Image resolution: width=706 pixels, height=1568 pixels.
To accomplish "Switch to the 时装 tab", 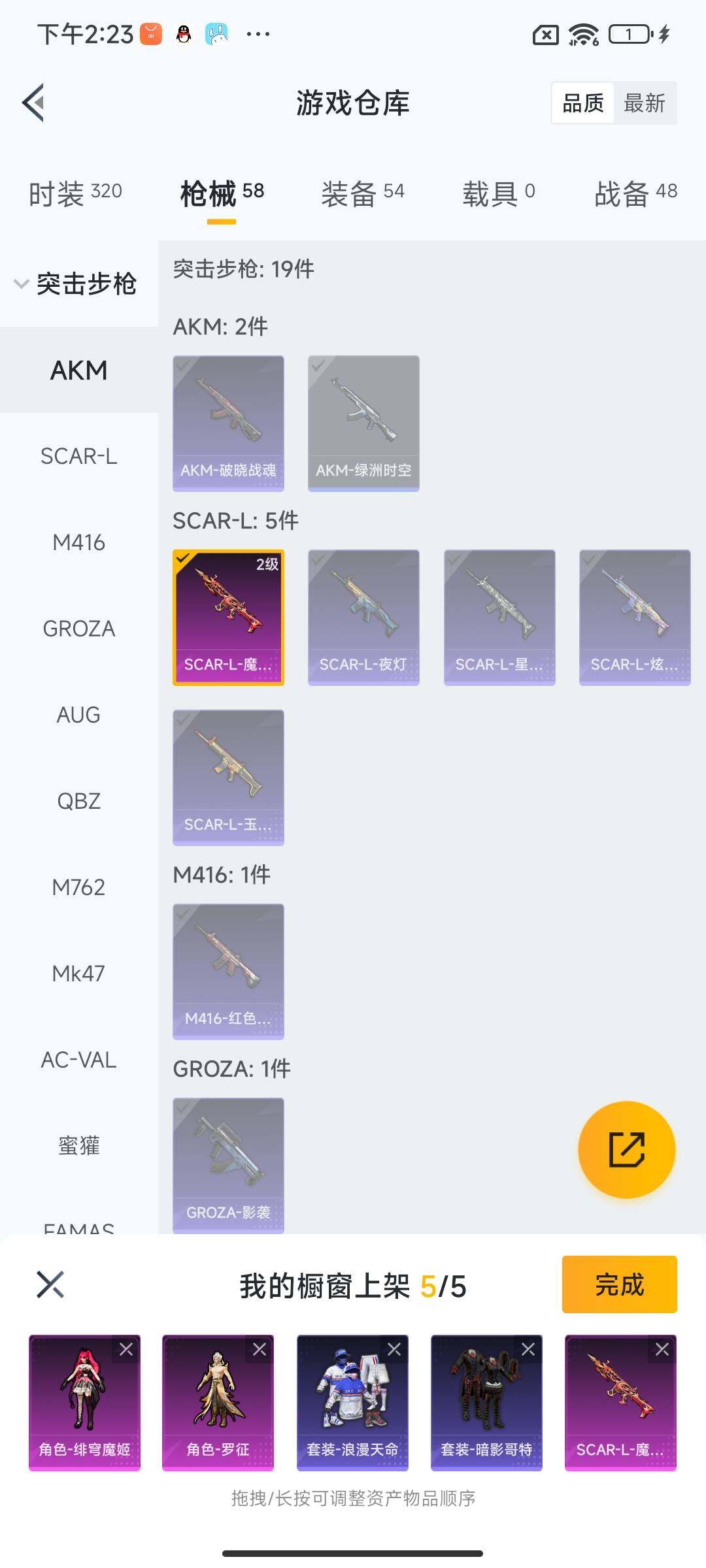I will pyautogui.click(x=75, y=193).
